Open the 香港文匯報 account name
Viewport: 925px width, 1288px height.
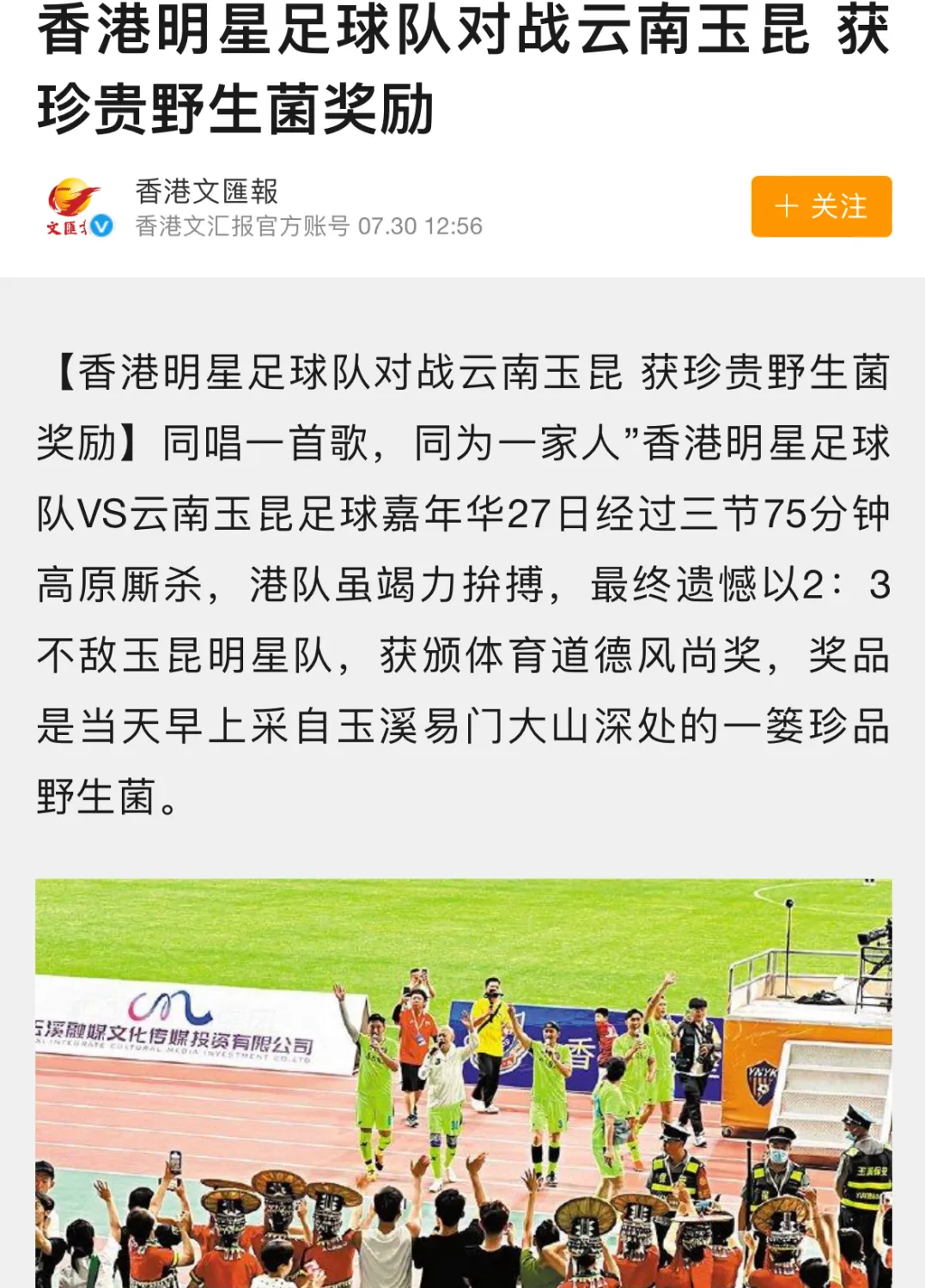pyautogui.click(x=206, y=191)
